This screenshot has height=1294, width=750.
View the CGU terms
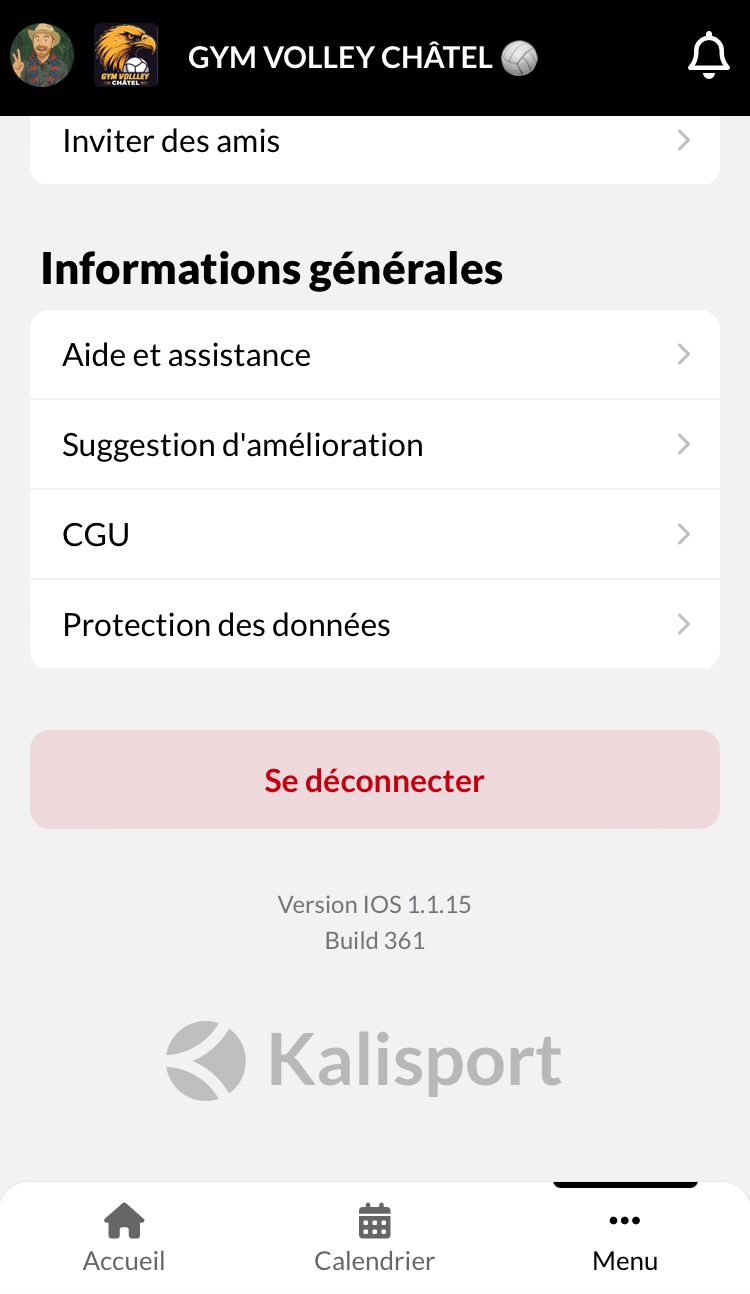[374, 535]
